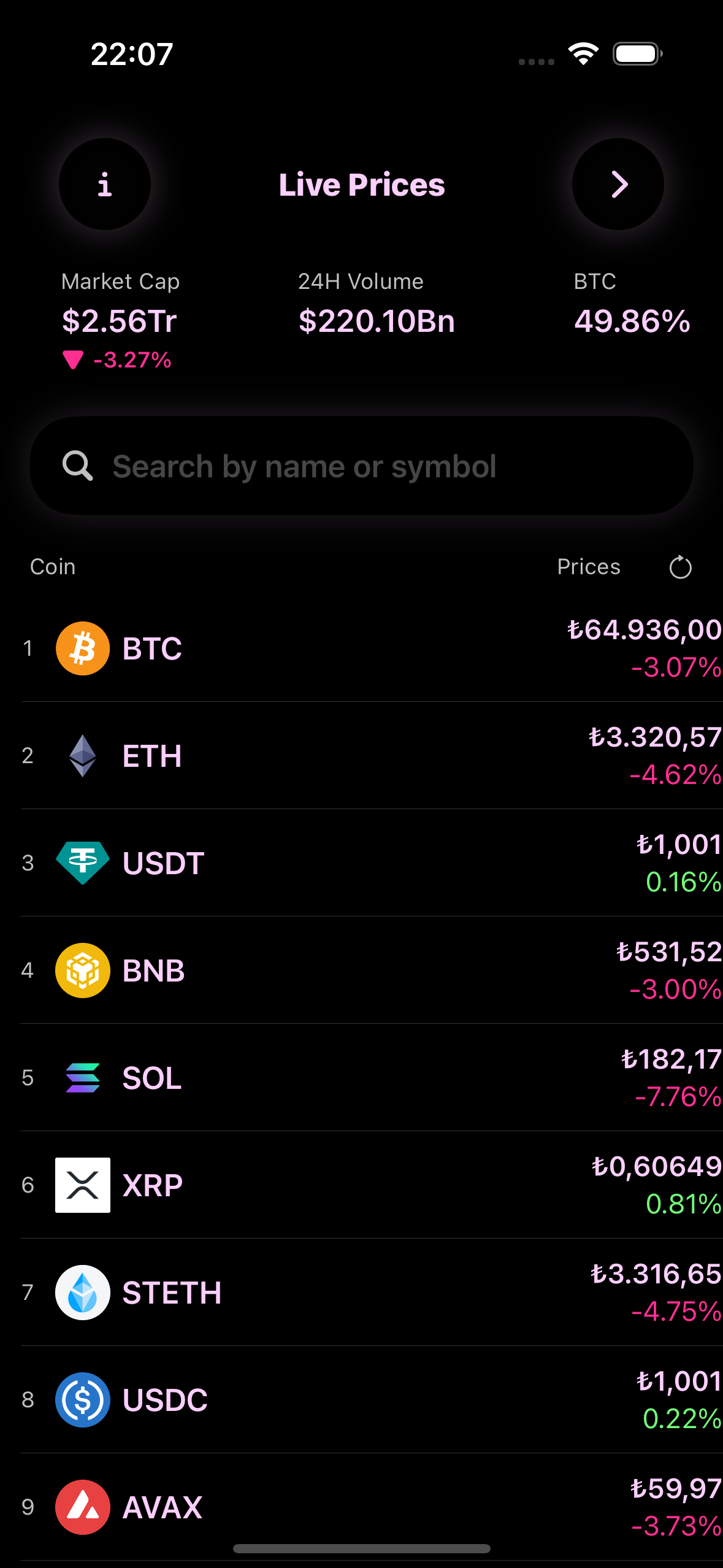Open the info button
This screenshot has height=1568, width=723.
(x=105, y=184)
